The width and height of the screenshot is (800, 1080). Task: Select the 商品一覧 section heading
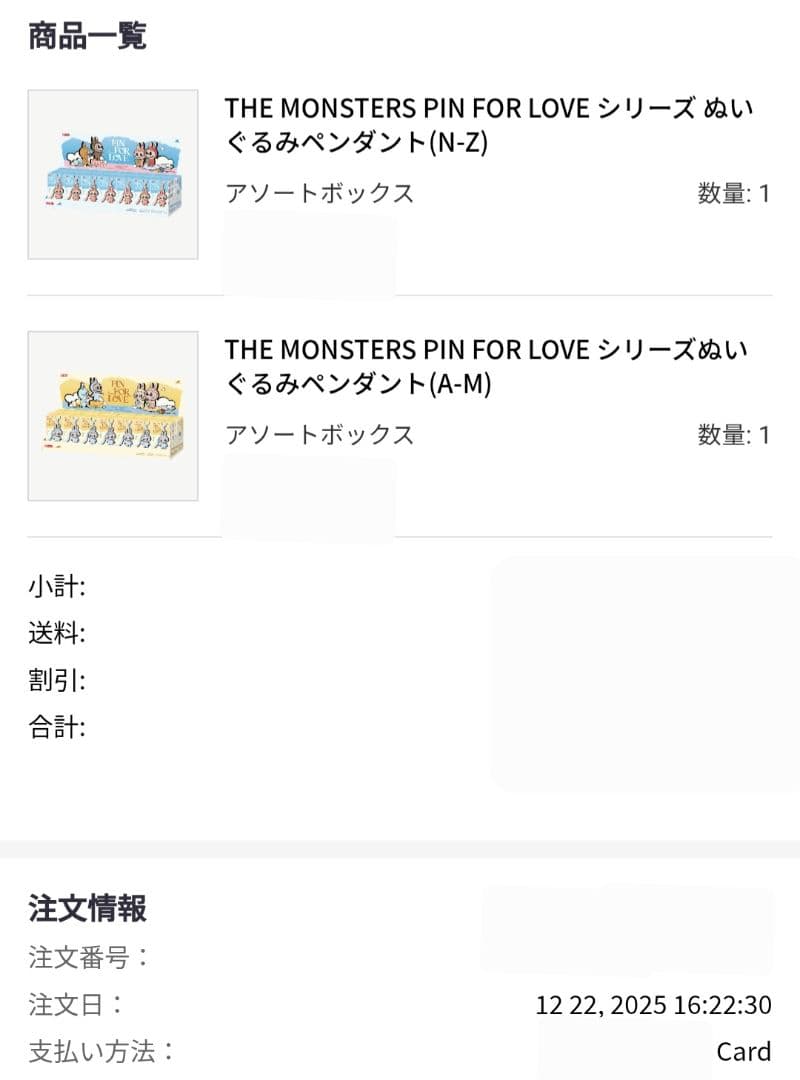[x=88, y=36]
